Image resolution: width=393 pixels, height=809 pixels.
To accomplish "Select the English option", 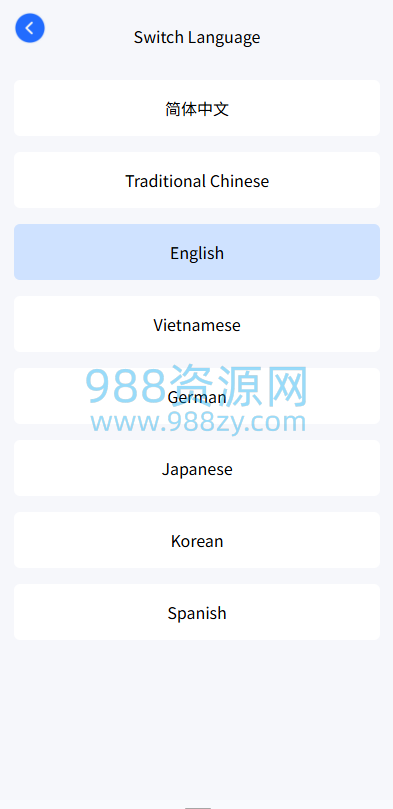I will pos(197,252).
